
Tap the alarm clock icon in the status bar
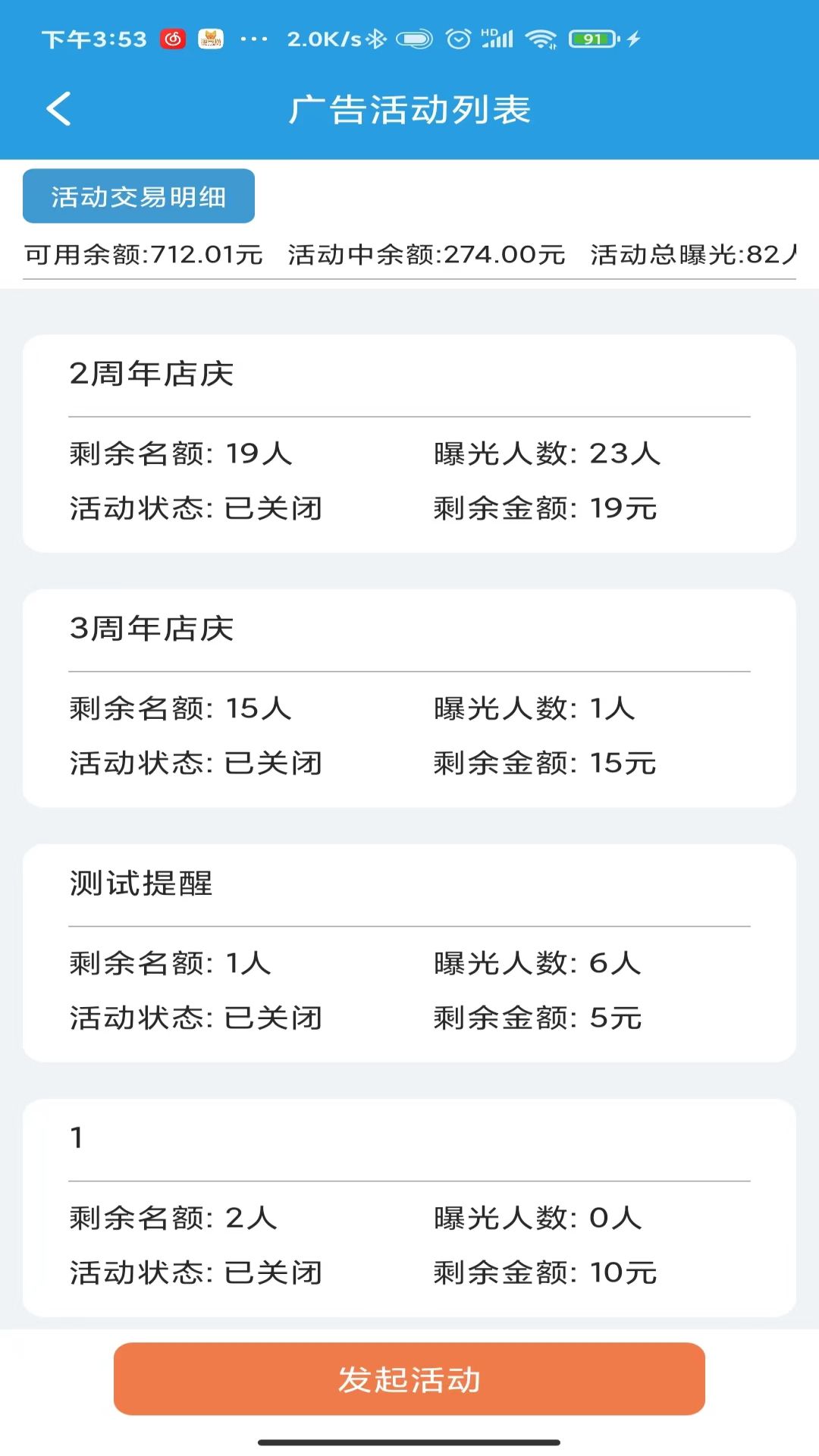point(459,37)
